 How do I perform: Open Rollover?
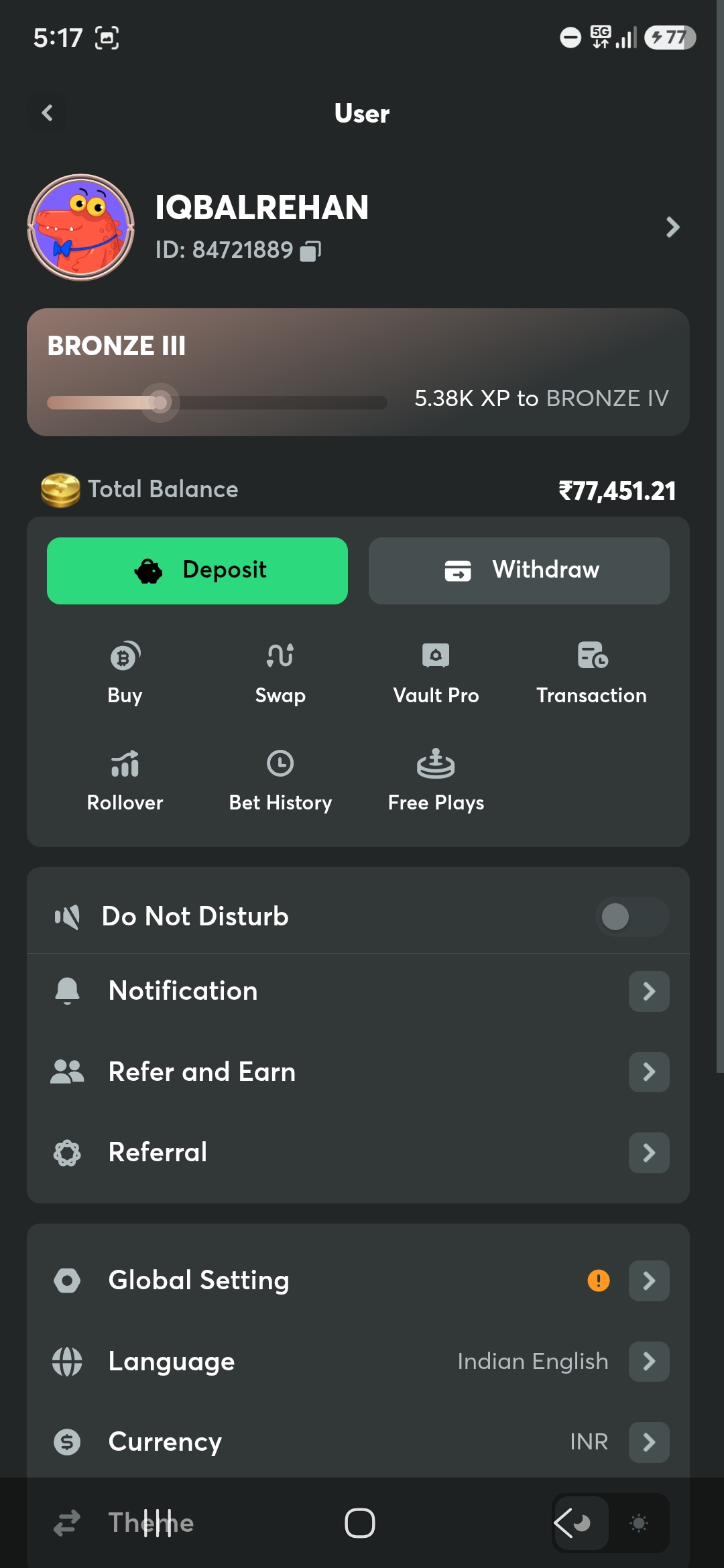125,780
